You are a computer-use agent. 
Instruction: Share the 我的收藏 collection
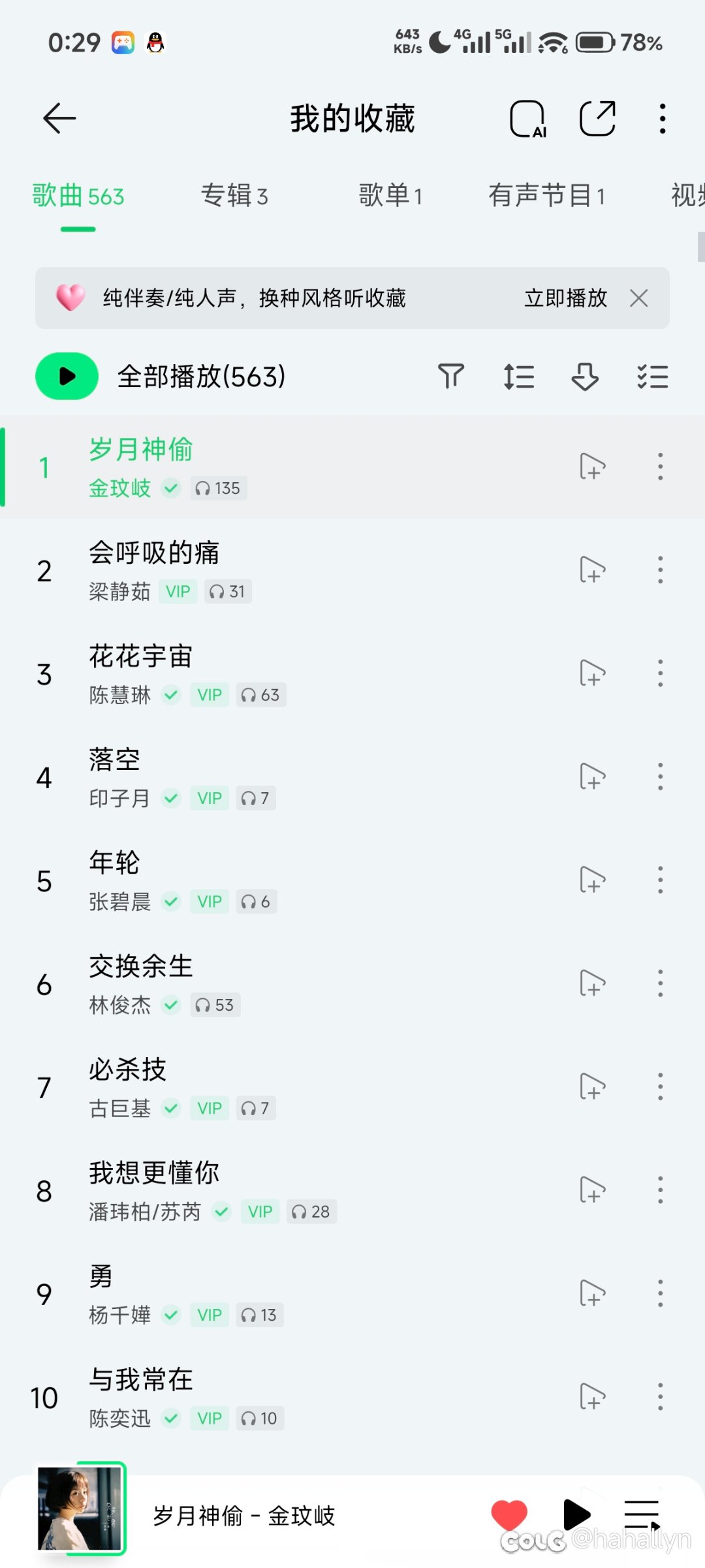tap(597, 119)
